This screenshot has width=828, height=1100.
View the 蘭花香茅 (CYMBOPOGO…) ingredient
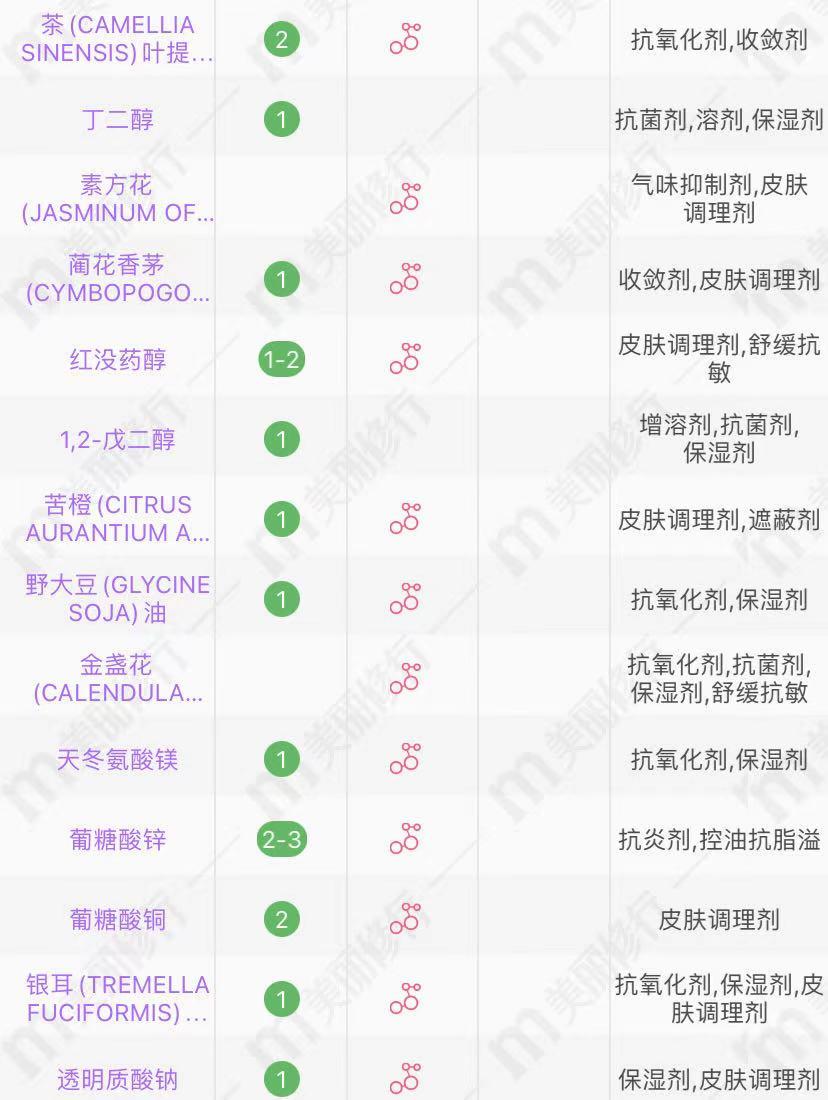[x=117, y=279]
